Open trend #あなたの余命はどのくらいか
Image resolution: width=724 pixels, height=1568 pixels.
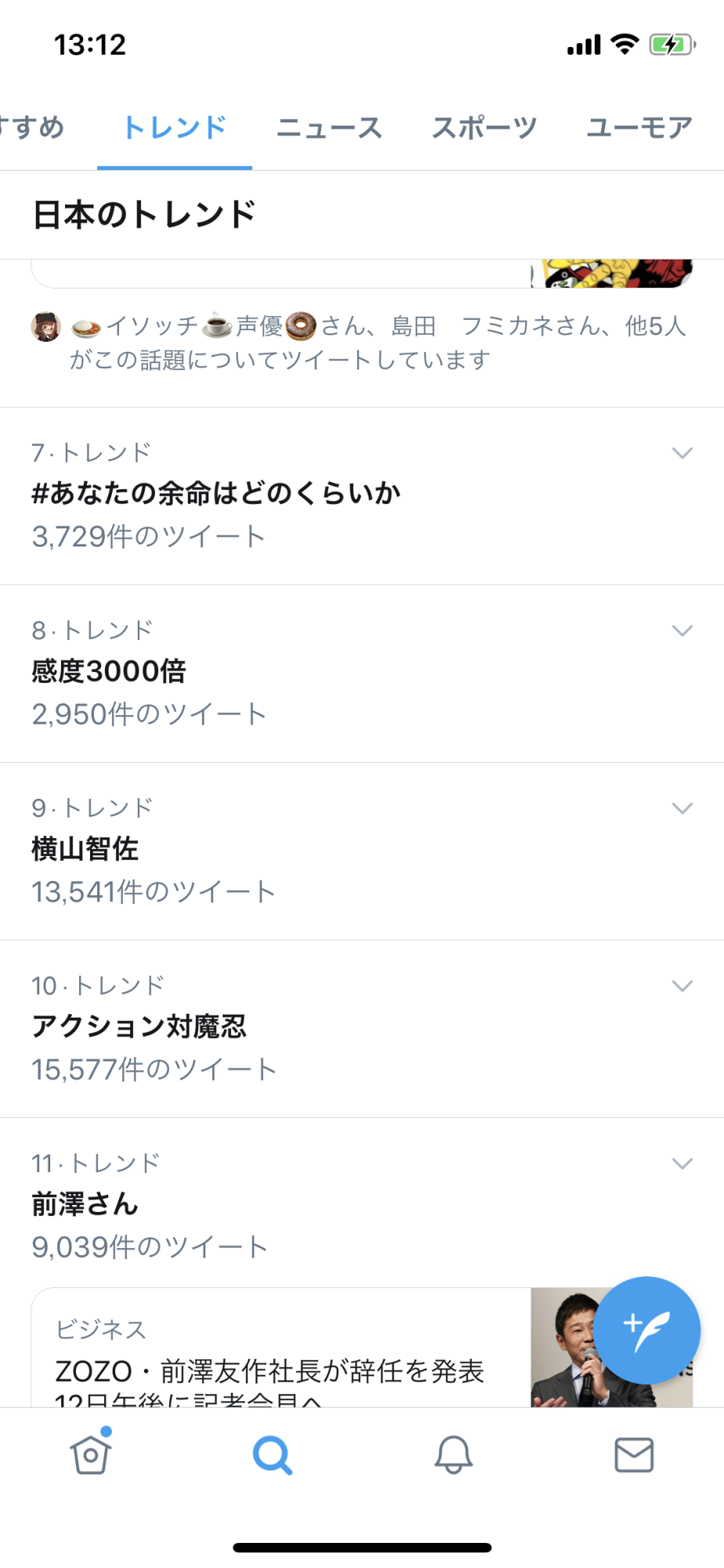pos(216,494)
